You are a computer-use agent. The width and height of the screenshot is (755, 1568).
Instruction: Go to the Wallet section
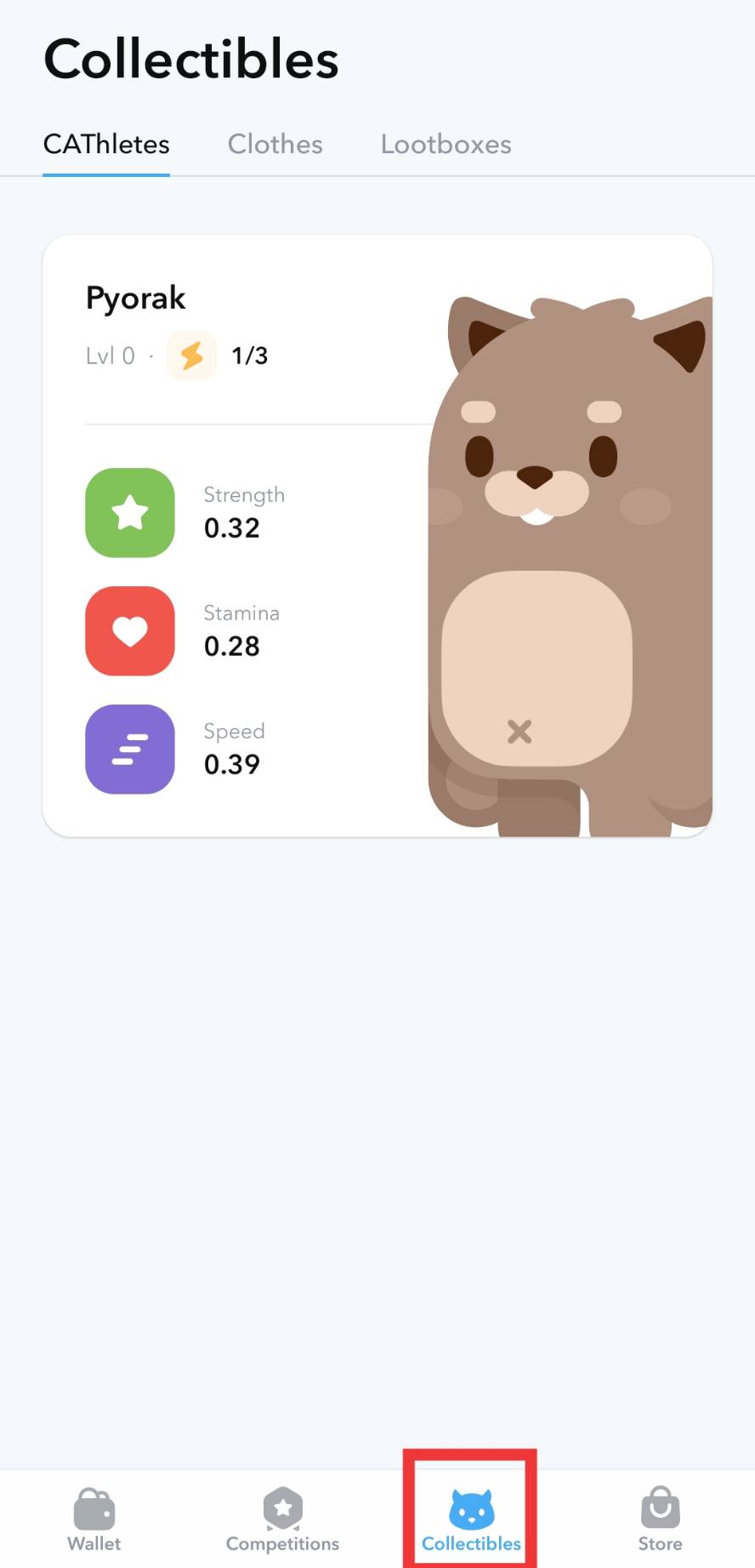[x=94, y=1519]
